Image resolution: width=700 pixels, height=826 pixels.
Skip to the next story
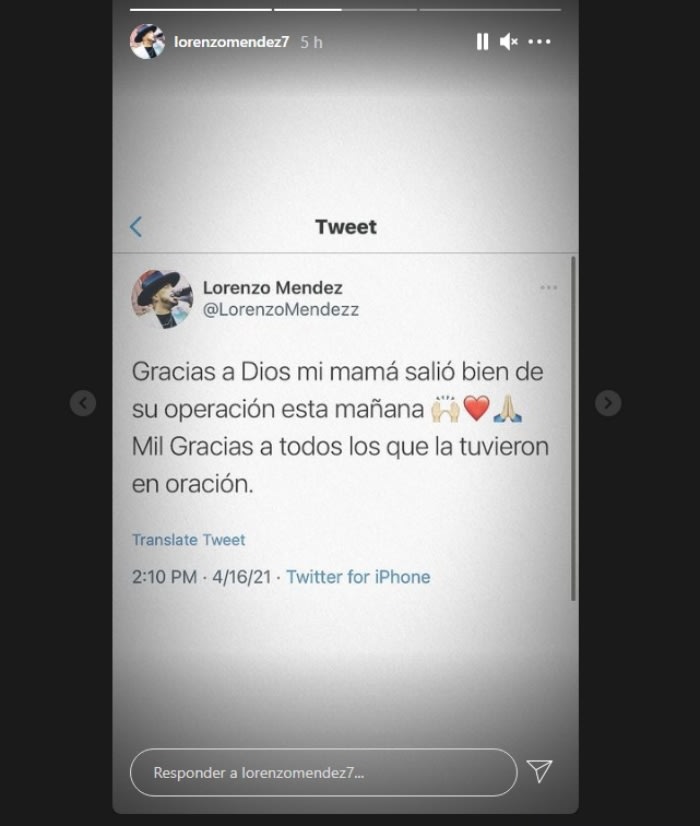(x=608, y=403)
